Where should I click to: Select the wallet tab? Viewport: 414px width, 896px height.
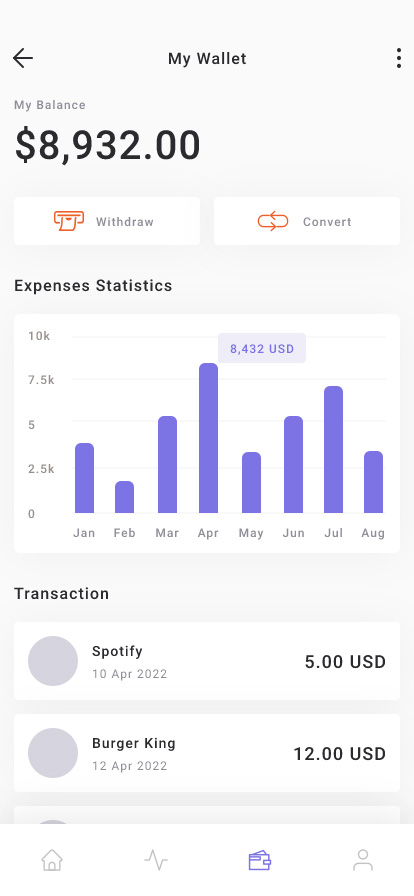[259, 859]
